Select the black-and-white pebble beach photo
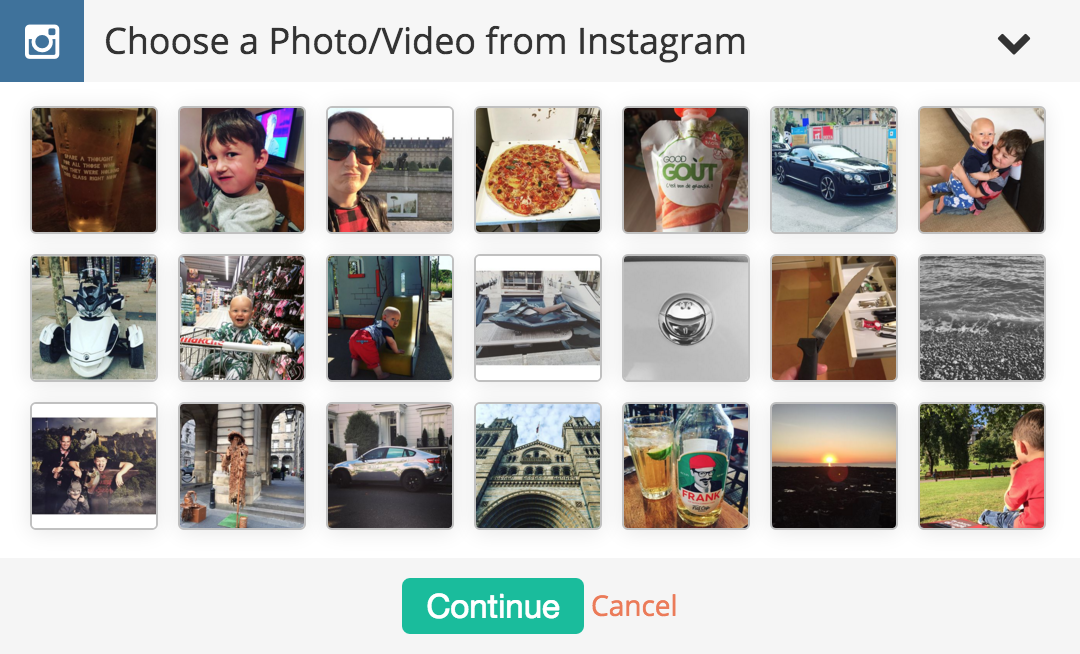 pos(982,318)
